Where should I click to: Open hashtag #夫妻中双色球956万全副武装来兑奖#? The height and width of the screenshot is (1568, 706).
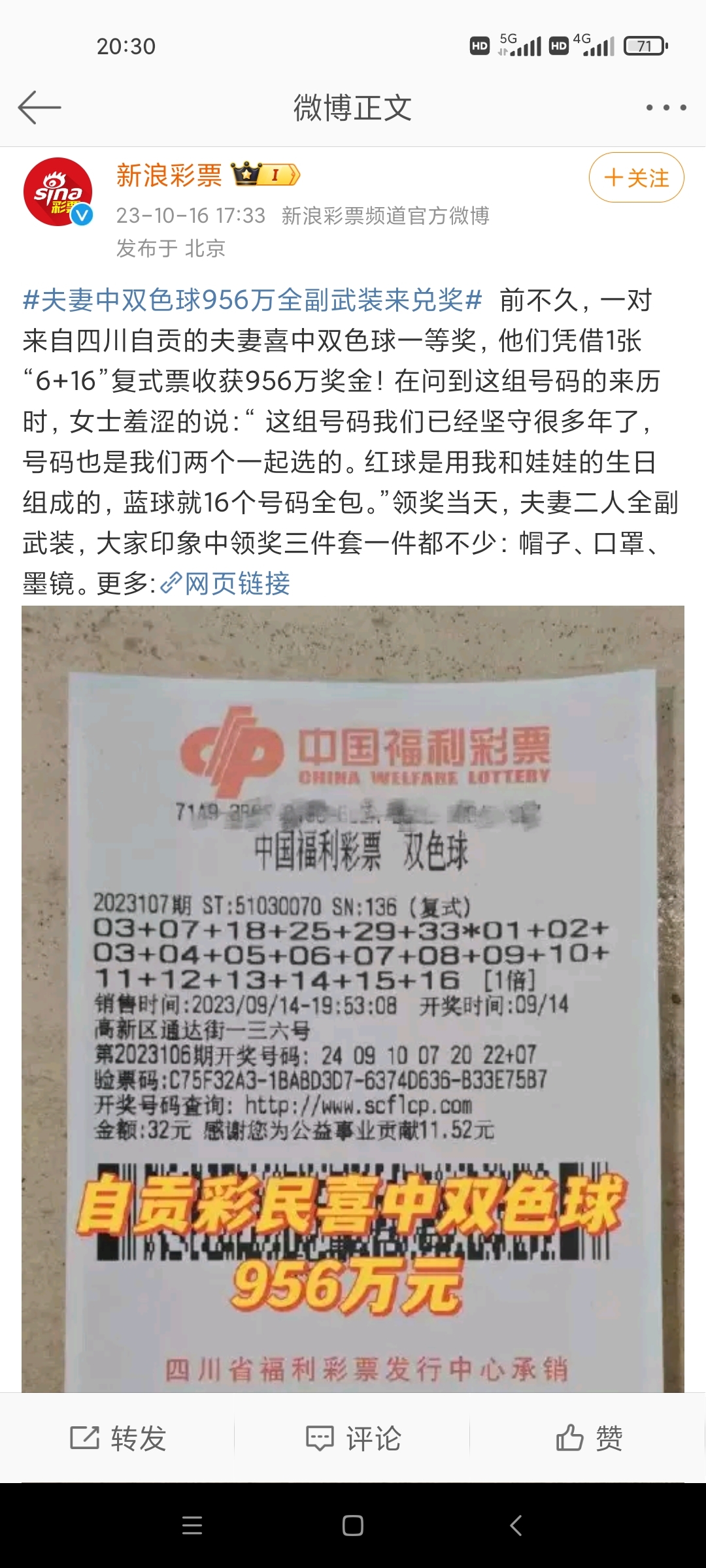click(x=252, y=301)
